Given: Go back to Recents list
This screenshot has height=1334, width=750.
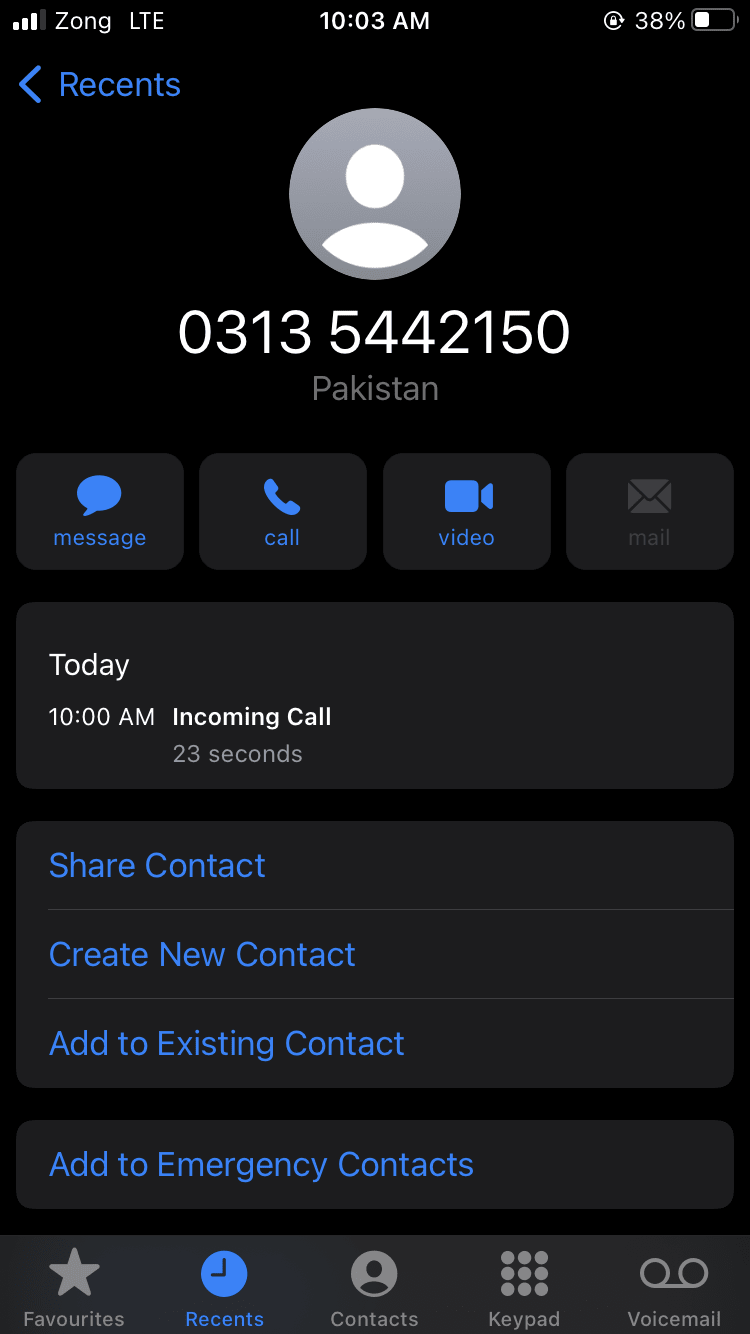Looking at the screenshot, I should point(100,85).
